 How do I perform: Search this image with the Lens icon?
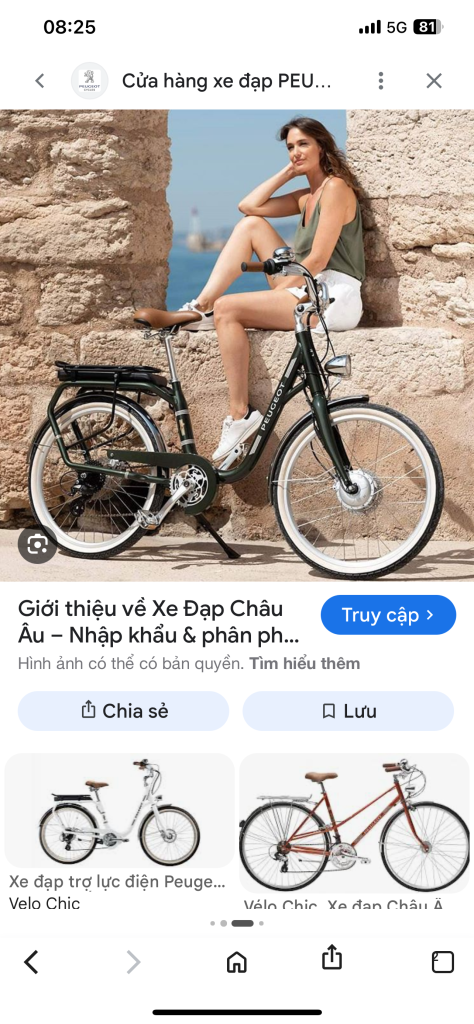(x=37, y=544)
